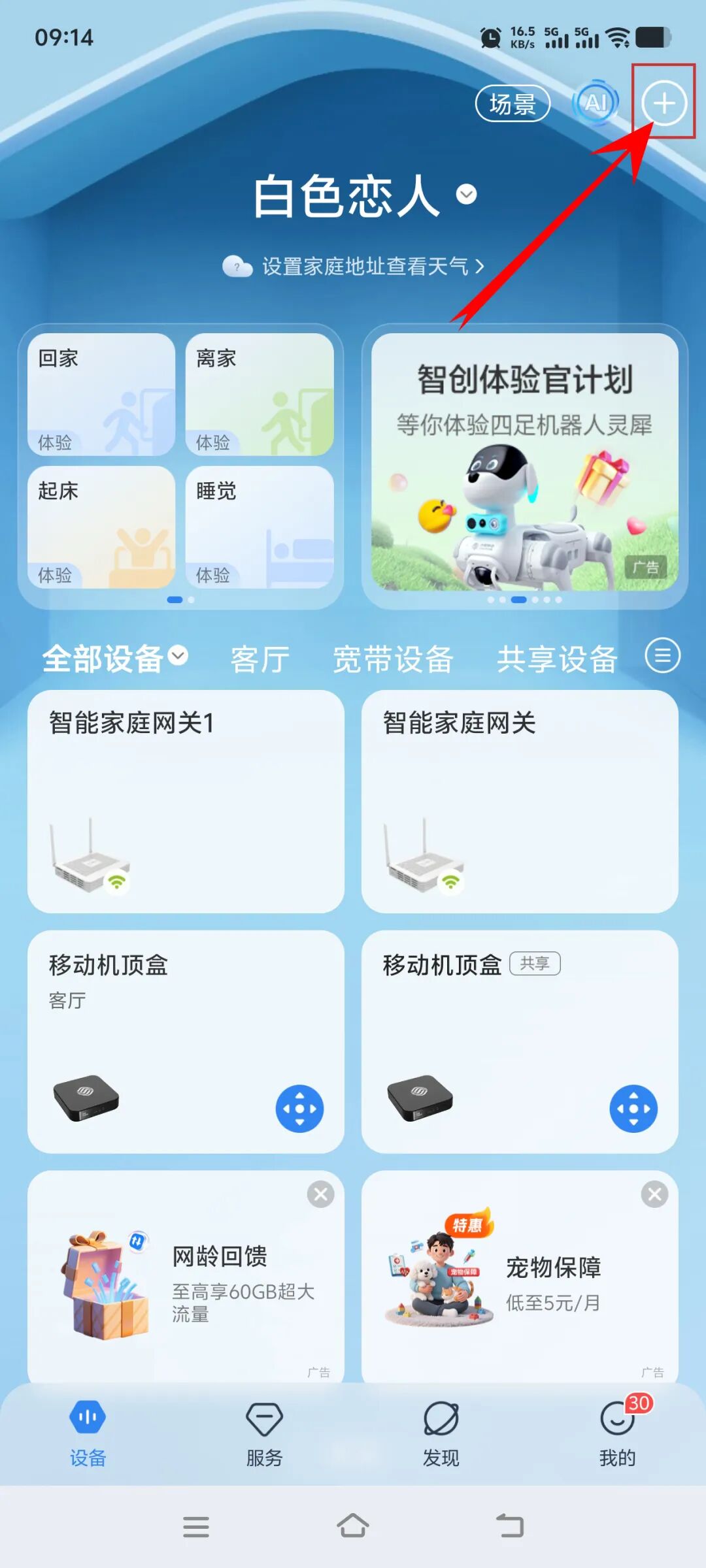Tap remote control icon on the shared 移动机顶盒
Viewport: 706px width, 1568px height.
click(633, 1109)
